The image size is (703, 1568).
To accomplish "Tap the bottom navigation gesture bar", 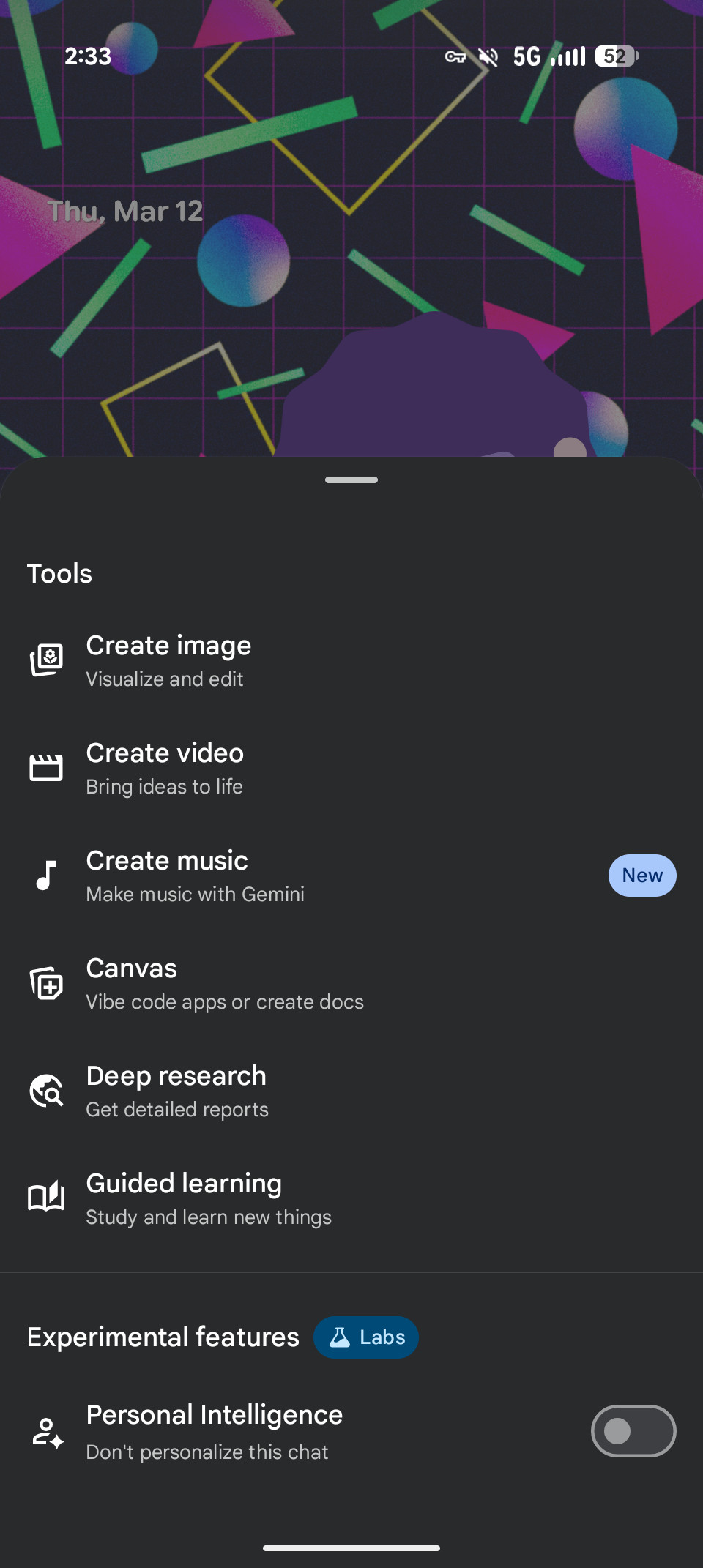I will 351,1547.
